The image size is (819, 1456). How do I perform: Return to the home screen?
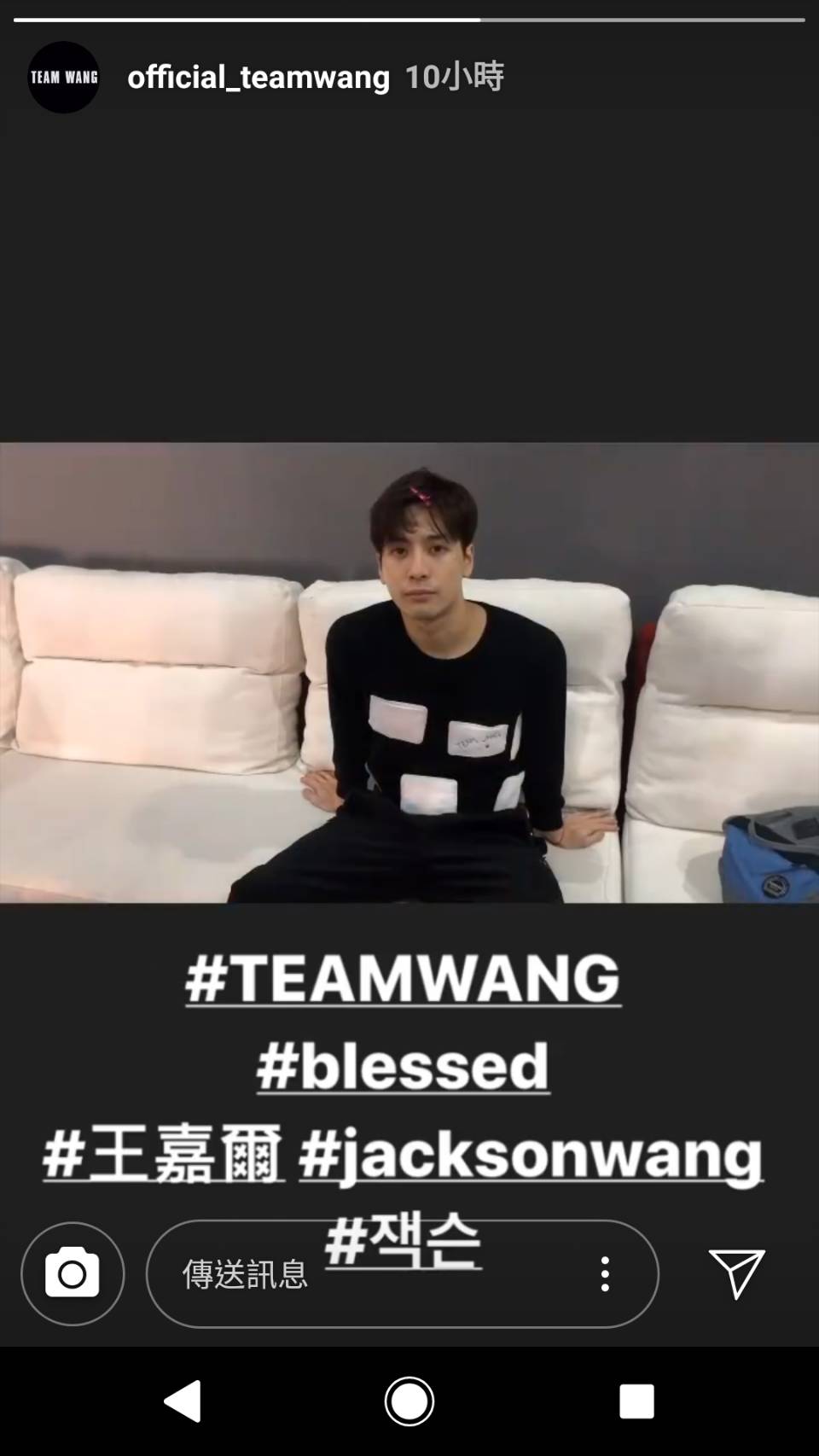tap(409, 1401)
